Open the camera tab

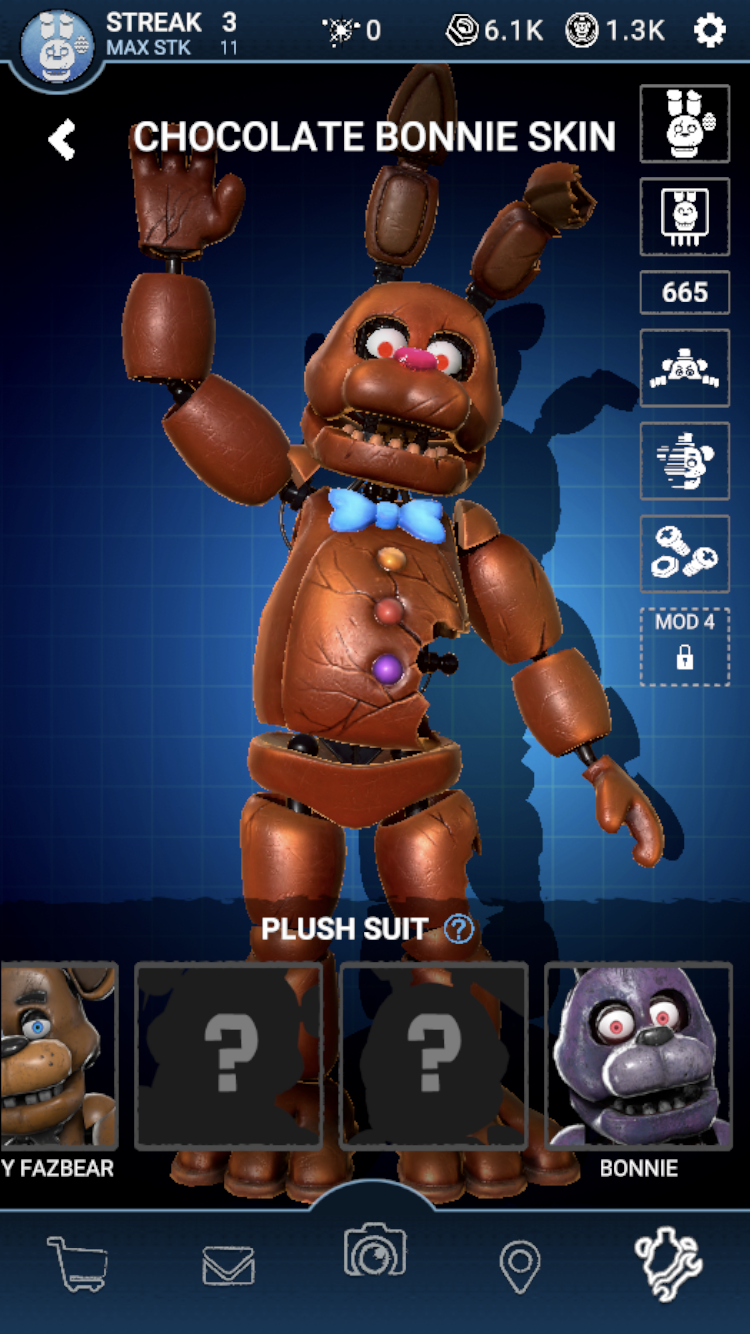(375, 1252)
